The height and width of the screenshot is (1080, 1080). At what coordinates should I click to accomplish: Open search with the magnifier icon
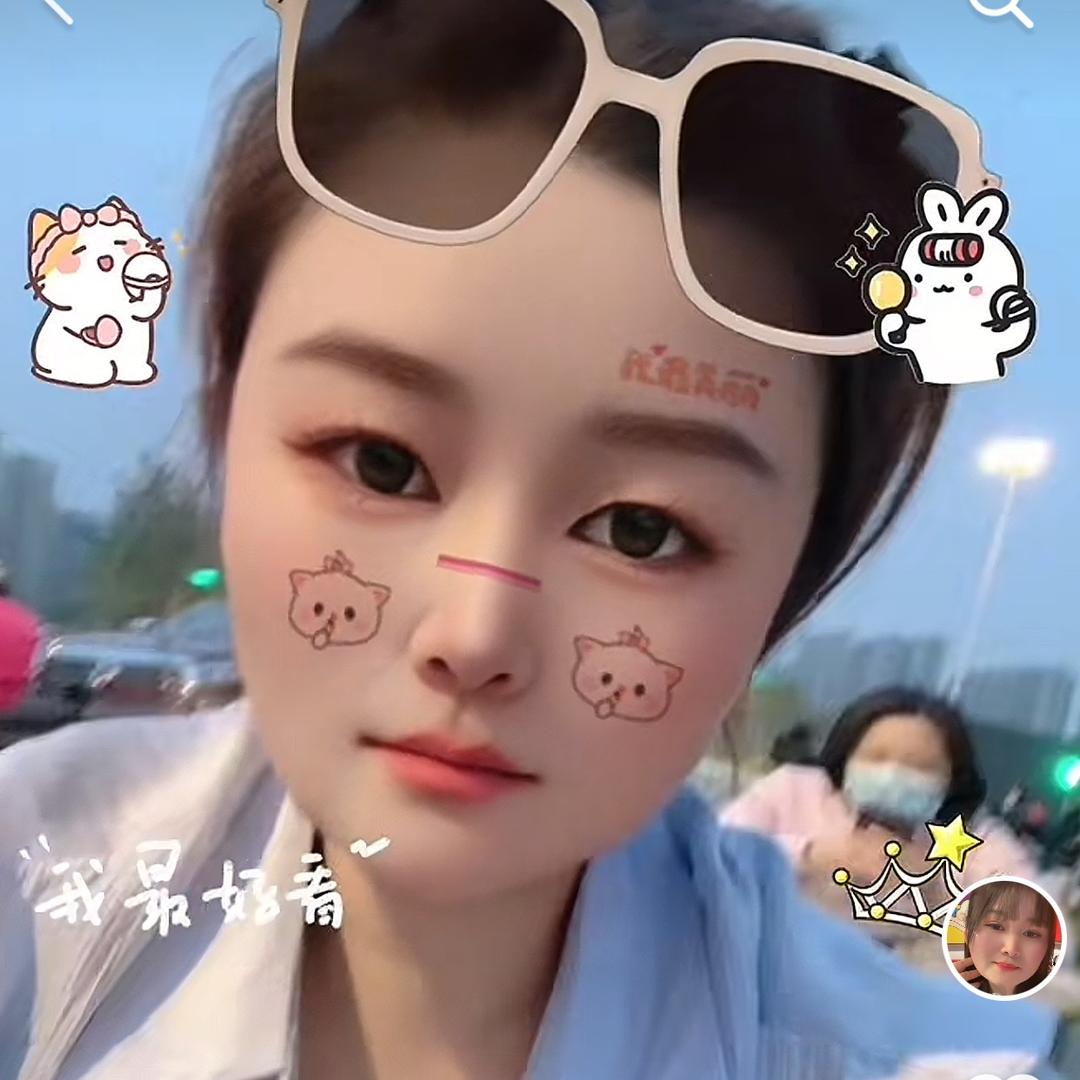click(1003, 8)
